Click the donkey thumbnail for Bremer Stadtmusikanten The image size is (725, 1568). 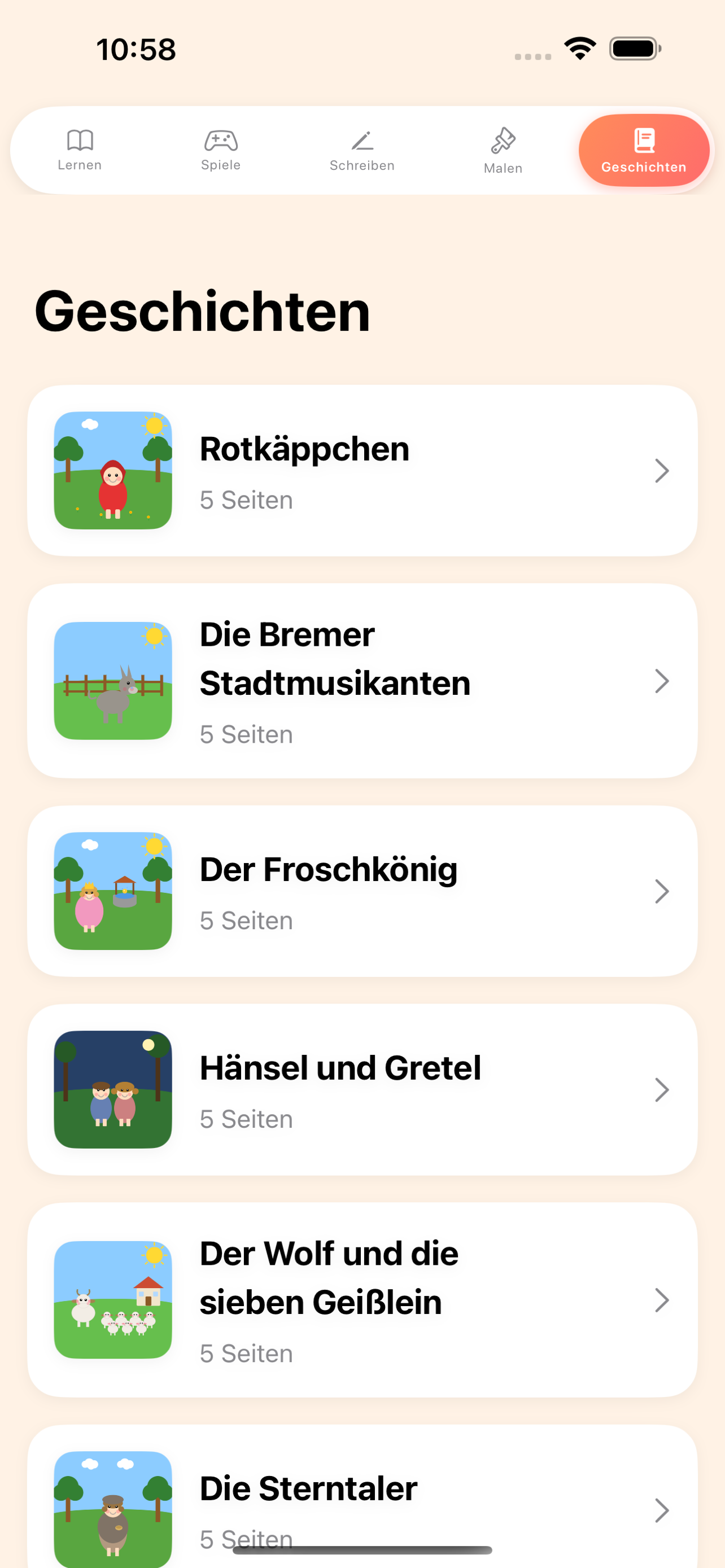(x=113, y=682)
